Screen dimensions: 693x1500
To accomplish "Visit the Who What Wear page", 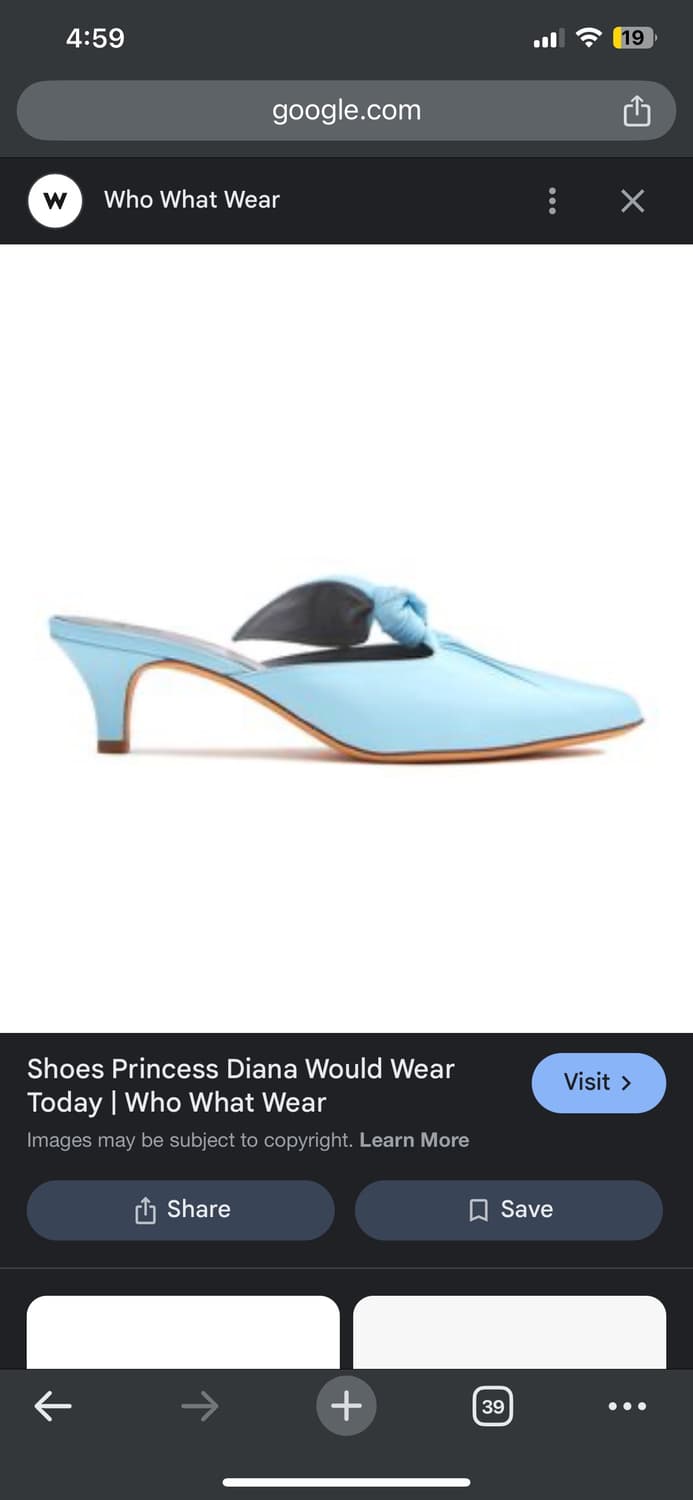I will coord(598,1083).
